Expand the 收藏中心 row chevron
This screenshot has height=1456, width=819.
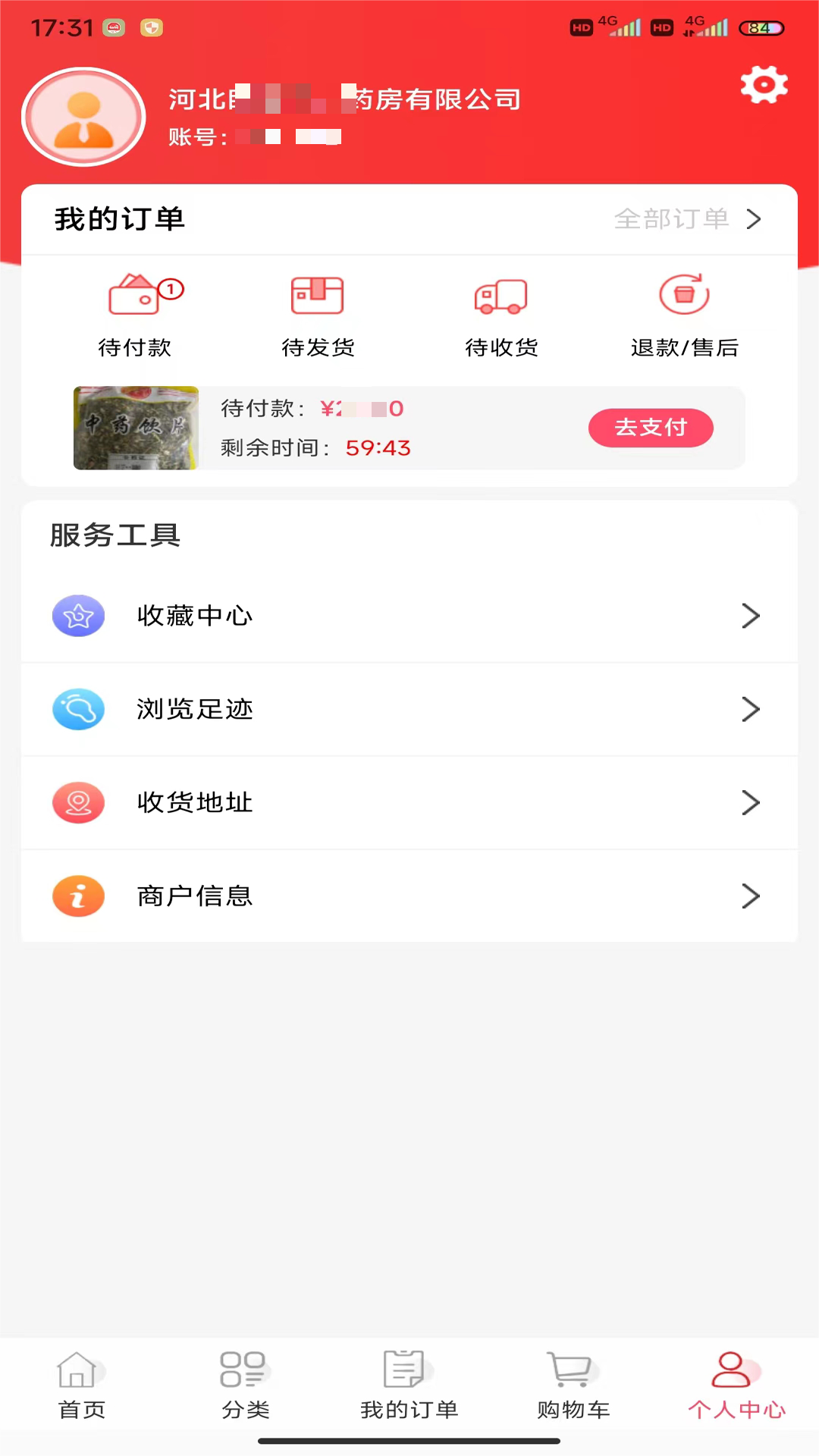click(752, 616)
